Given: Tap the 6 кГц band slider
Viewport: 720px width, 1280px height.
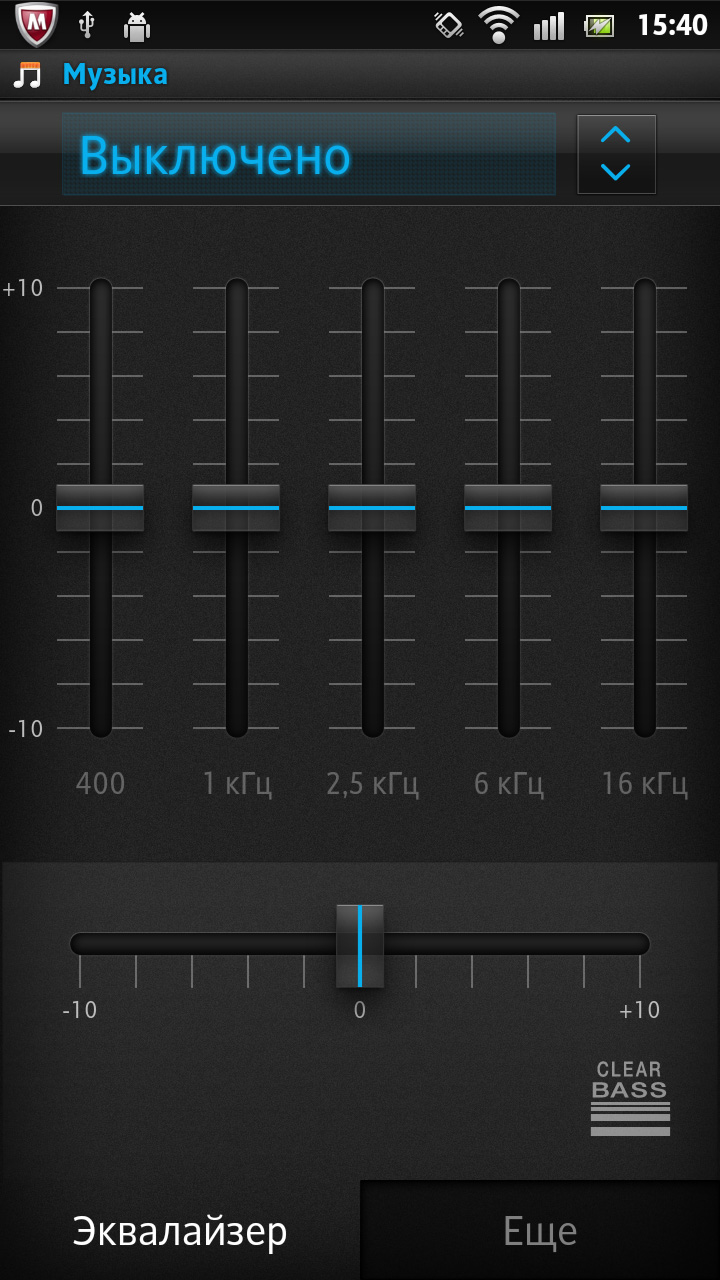Looking at the screenshot, I should pyautogui.click(x=508, y=508).
